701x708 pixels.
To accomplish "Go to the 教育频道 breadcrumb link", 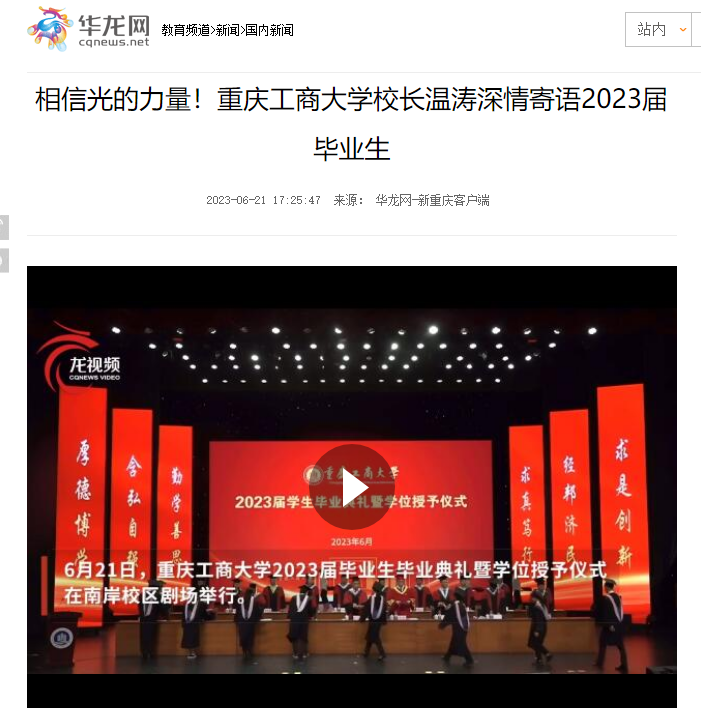I will (x=185, y=30).
